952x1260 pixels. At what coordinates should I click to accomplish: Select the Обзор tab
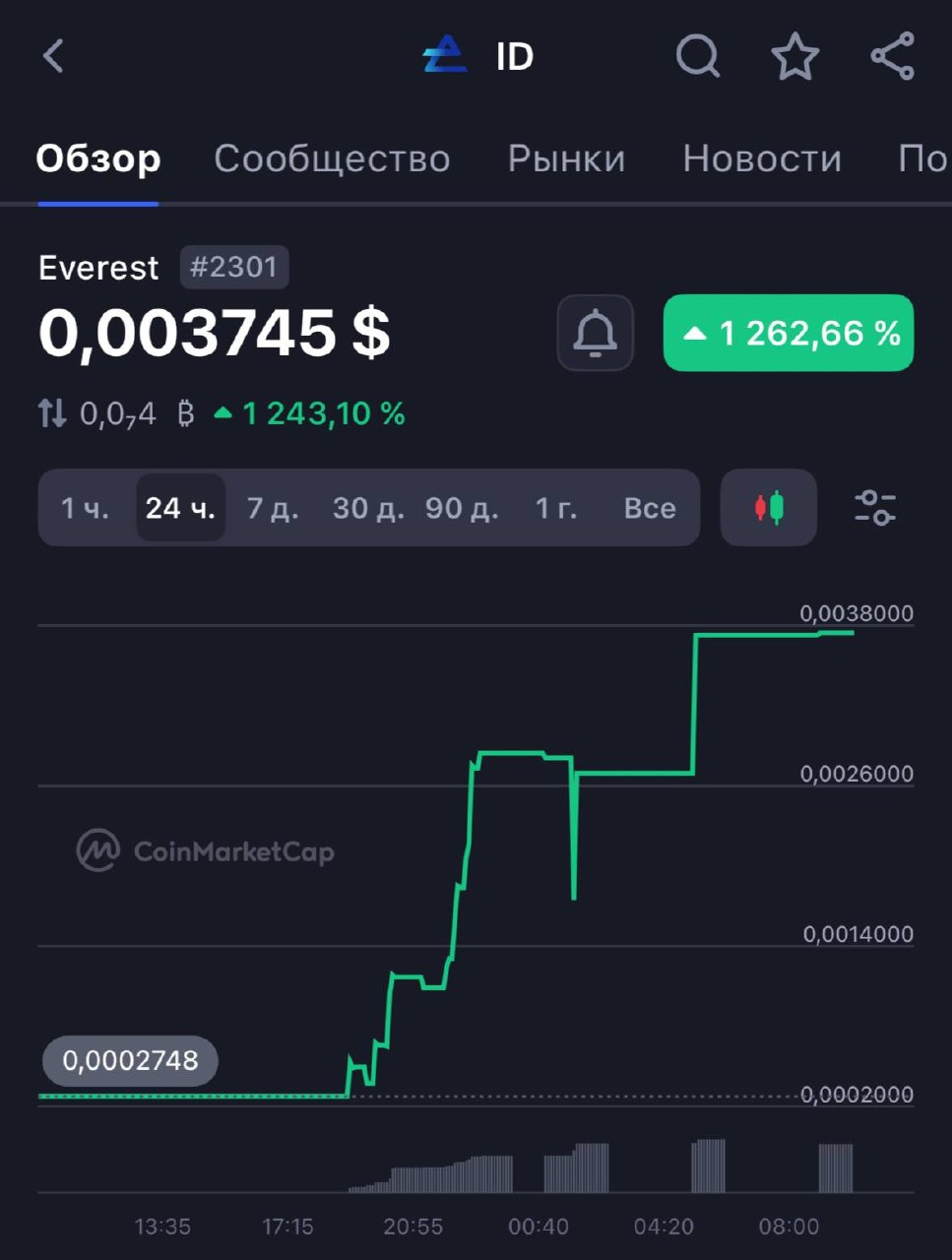coord(98,158)
